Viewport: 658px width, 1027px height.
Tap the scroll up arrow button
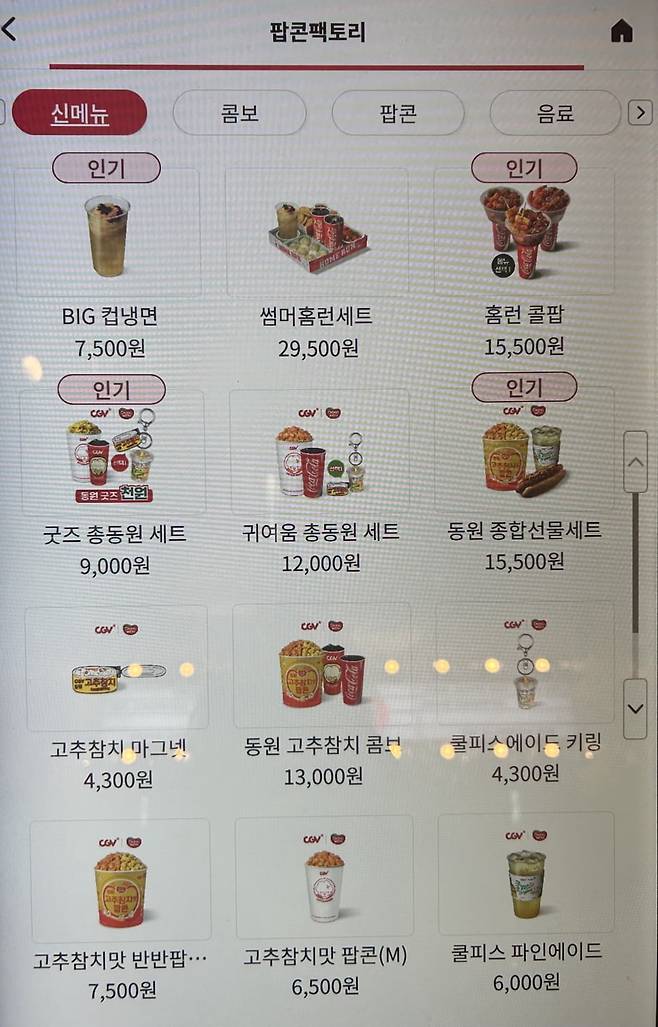[x=635, y=462]
